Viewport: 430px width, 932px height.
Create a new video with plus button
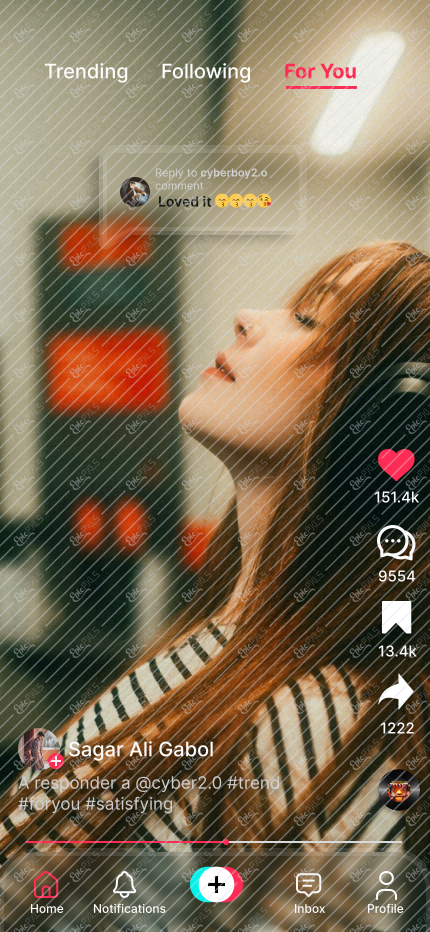point(216,885)
